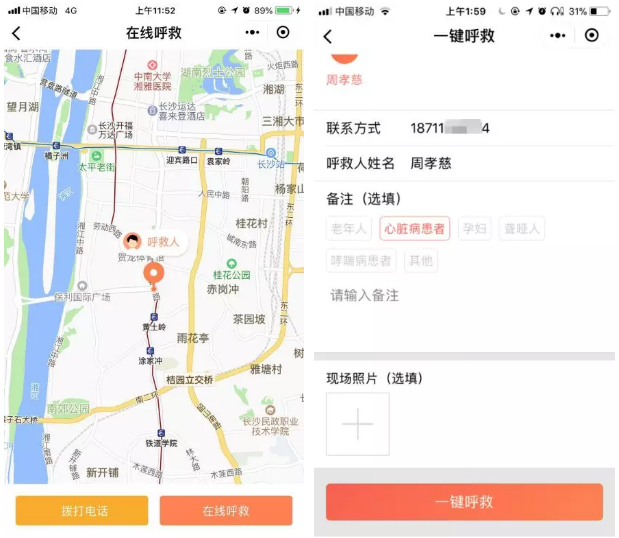The image size is (619, 538).
Task: Go back from the 在线呼救 map screen
Action: 16,33
